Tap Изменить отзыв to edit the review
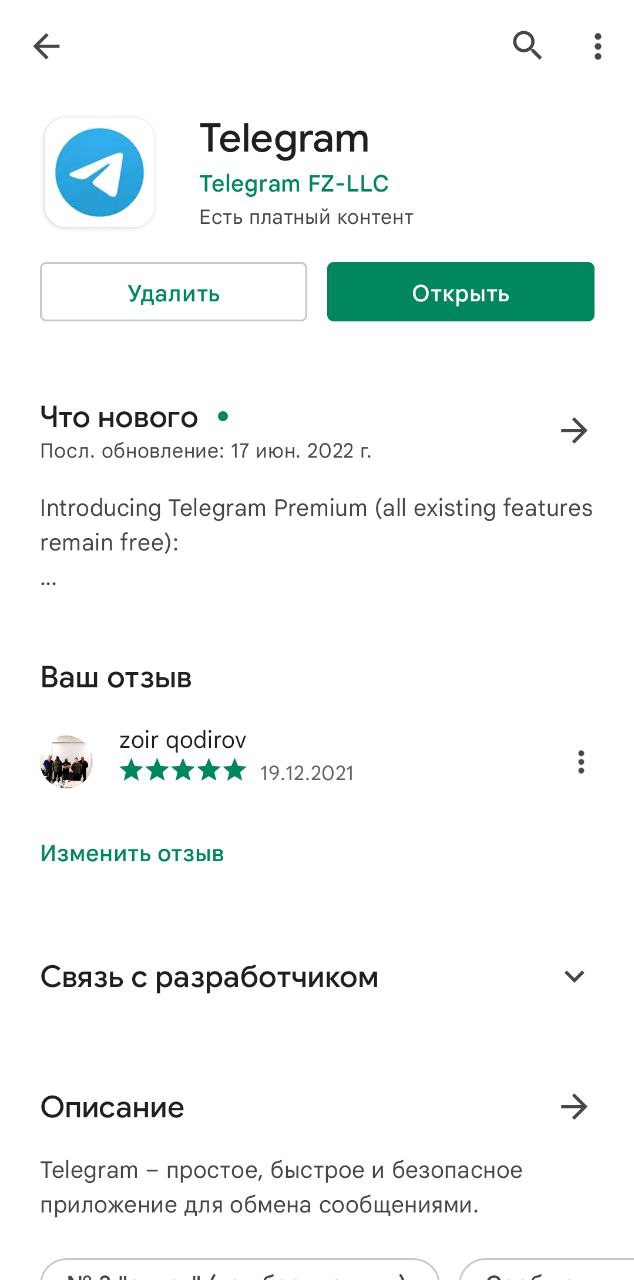Image resolution: width=634 pixels, height=1280 pixels. click(132, 853)
